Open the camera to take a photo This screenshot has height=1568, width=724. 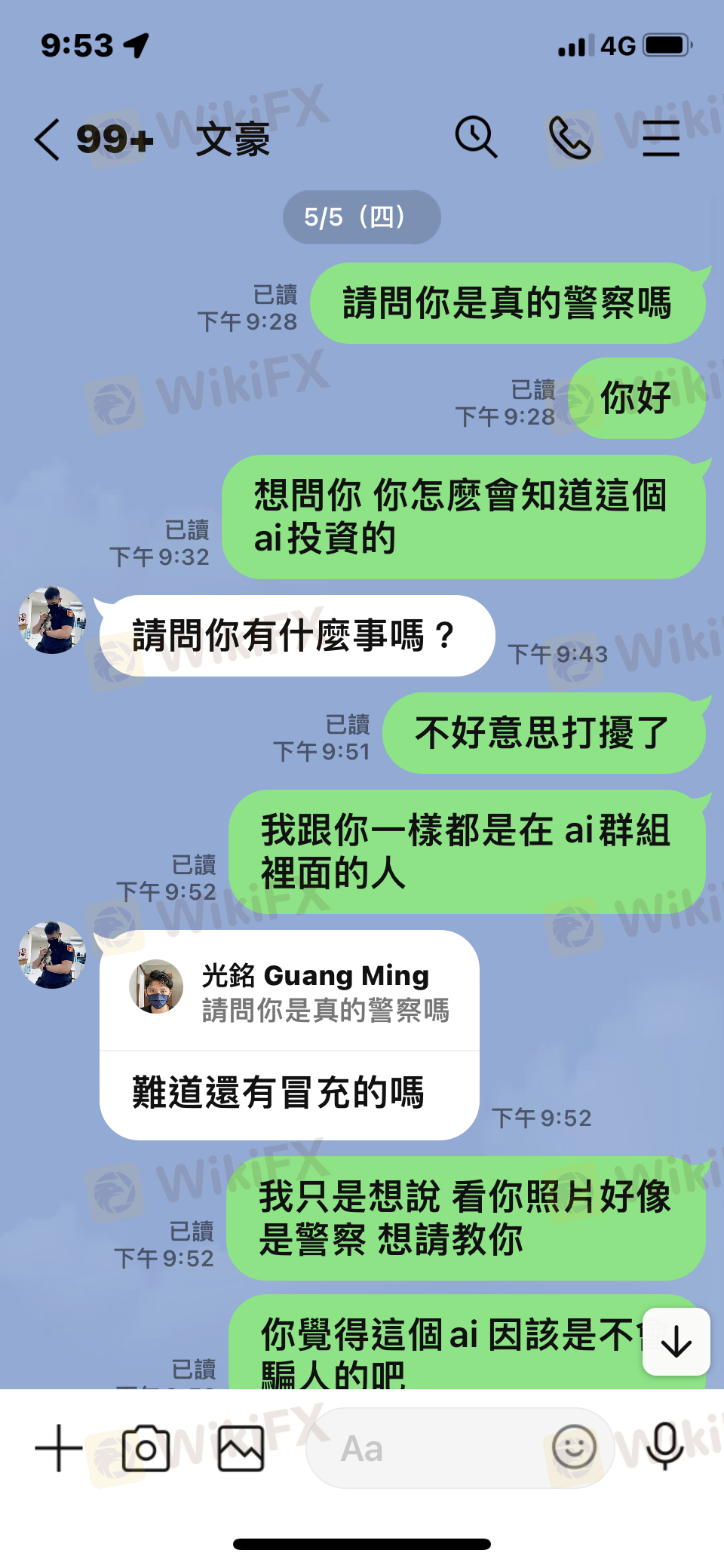[146, 1447]
